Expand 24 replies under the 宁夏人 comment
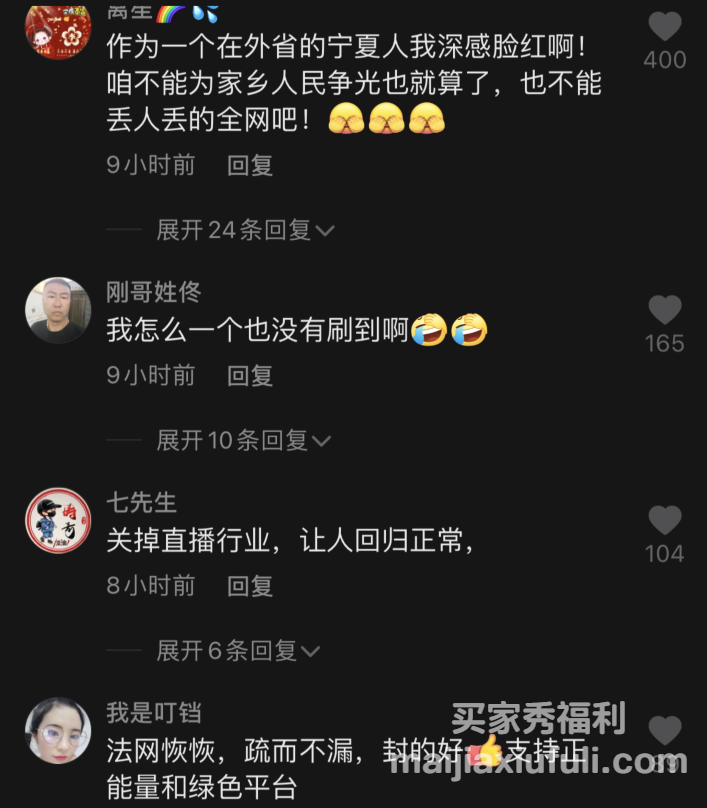This screenshot has height=808, width=707. 245,230
